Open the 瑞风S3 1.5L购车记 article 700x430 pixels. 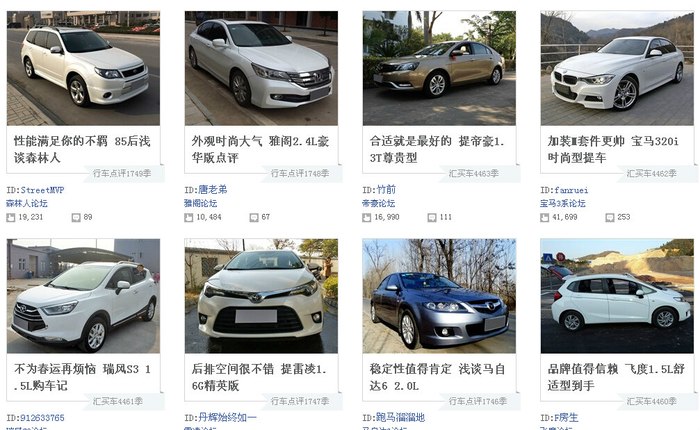(82, 377)
